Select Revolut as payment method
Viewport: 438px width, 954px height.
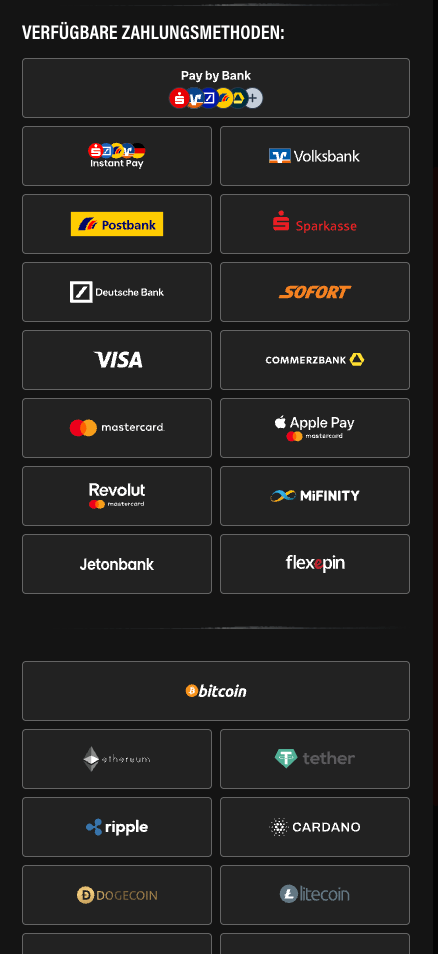[117, 496]
